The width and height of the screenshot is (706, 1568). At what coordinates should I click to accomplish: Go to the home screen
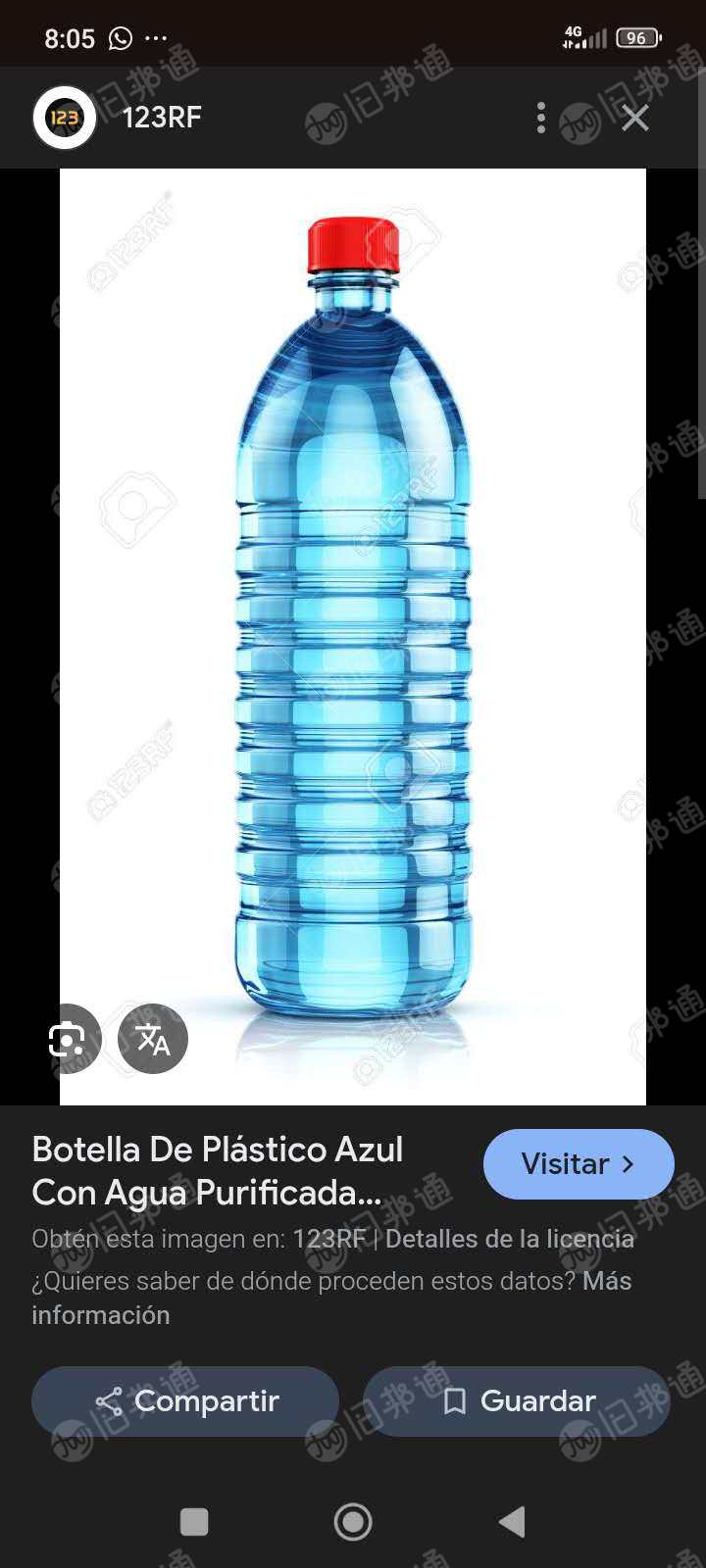[x=353, y=1522]
